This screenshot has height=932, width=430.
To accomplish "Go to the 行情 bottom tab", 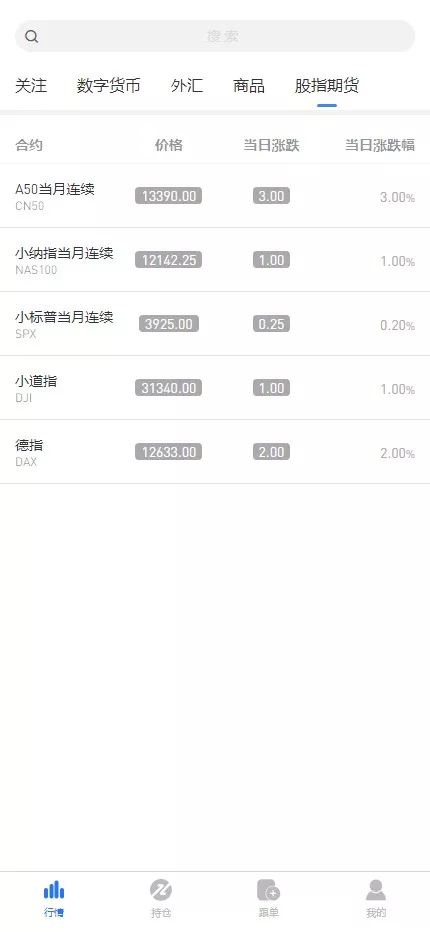I will point(54,899).
